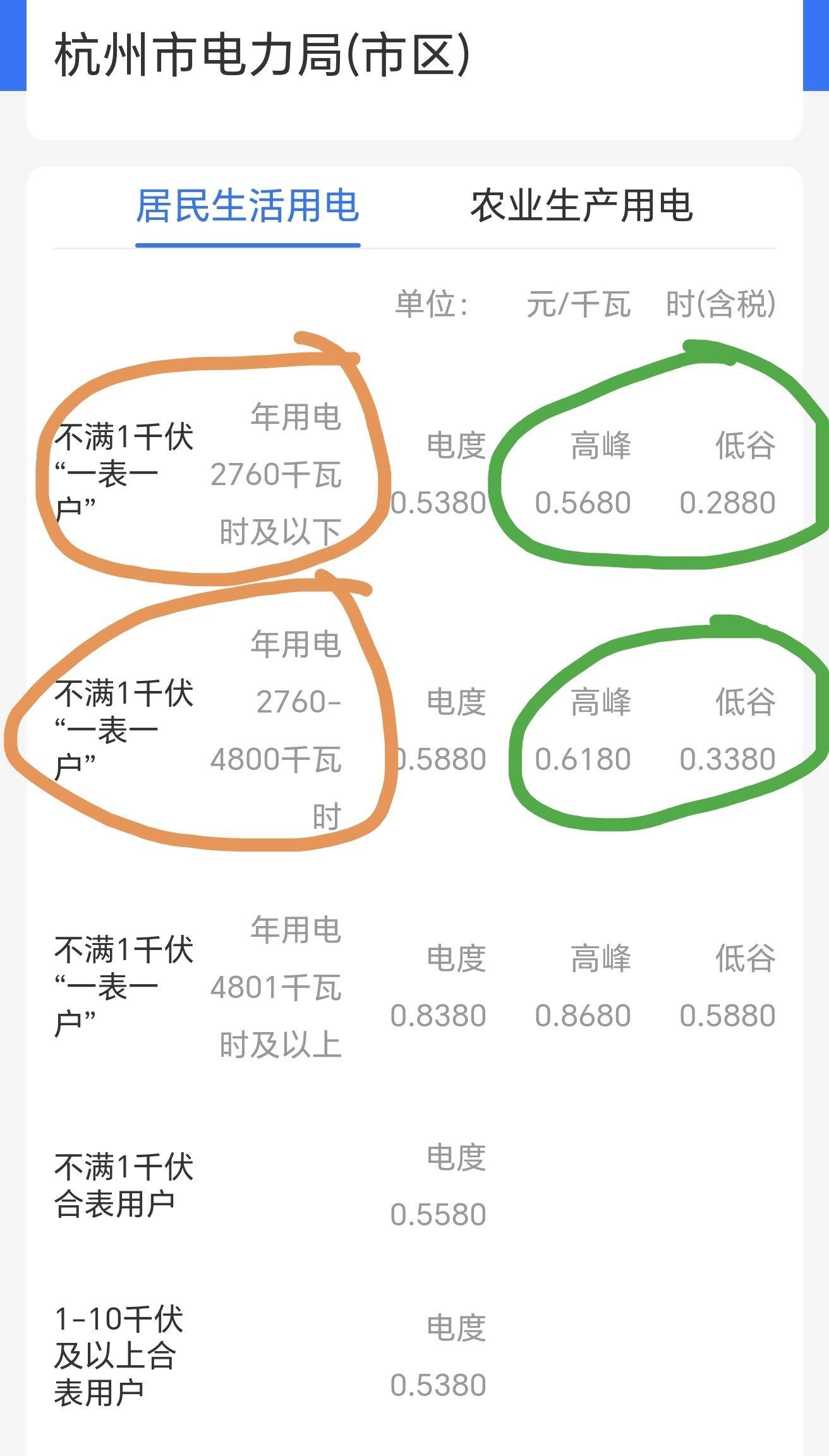Switch to the 农业生产用电 tab
The width and height of the screenshot is (829, 1456).
point(581,206)
